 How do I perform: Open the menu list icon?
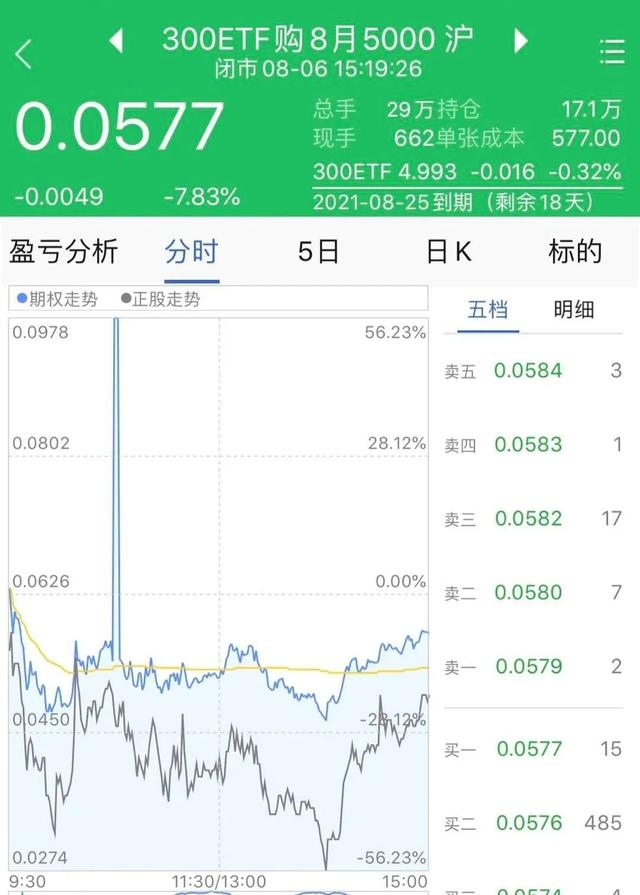click(x=611, y=52)
